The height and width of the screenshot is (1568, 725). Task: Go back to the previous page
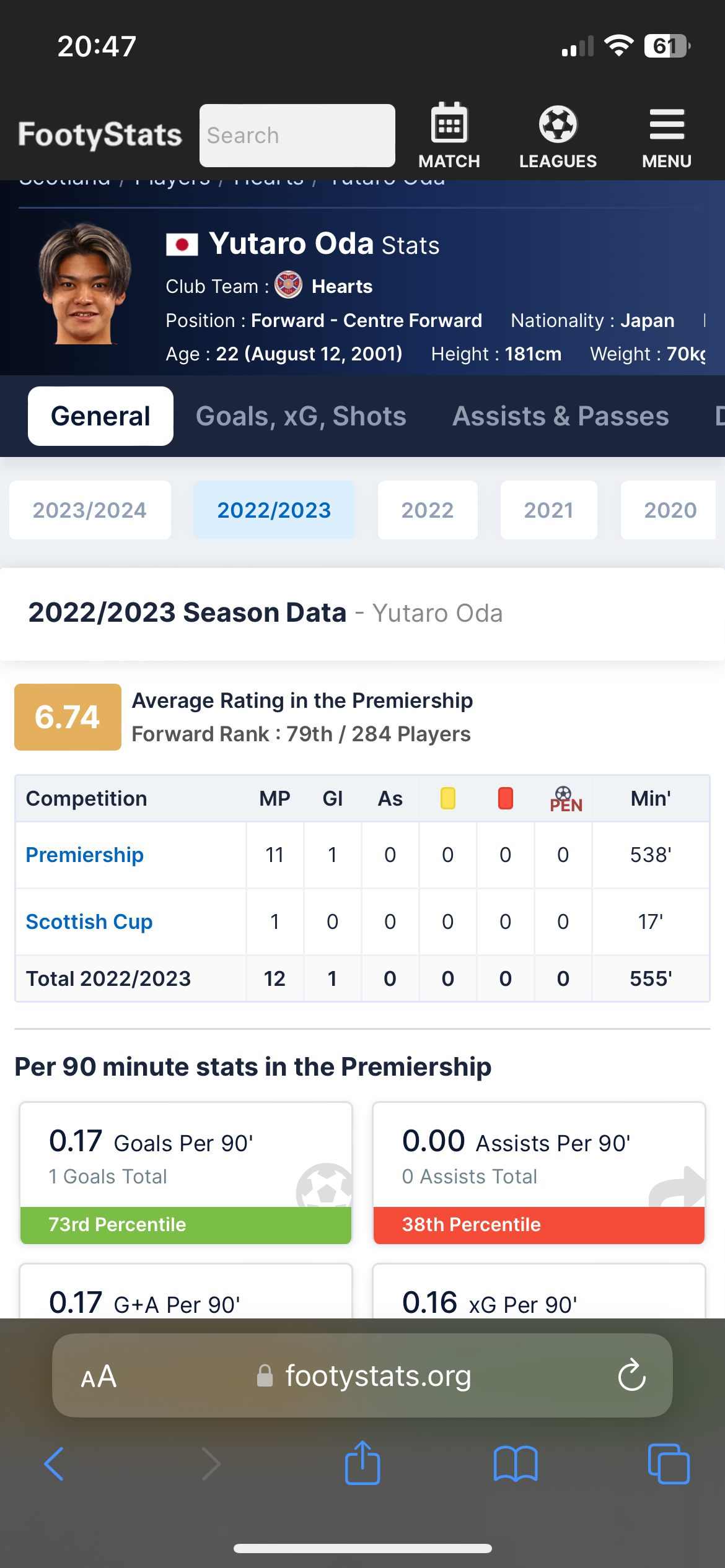pos(55,1464)
